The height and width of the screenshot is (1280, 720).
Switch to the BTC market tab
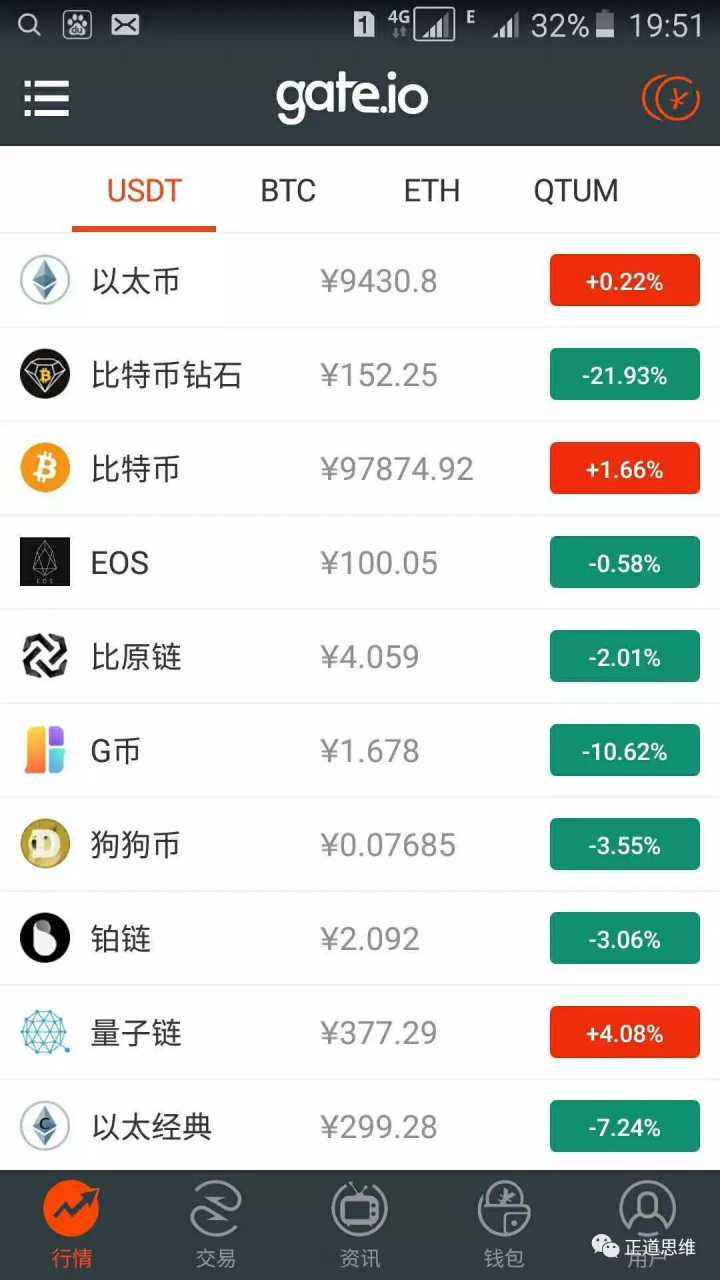coord(288,190)
